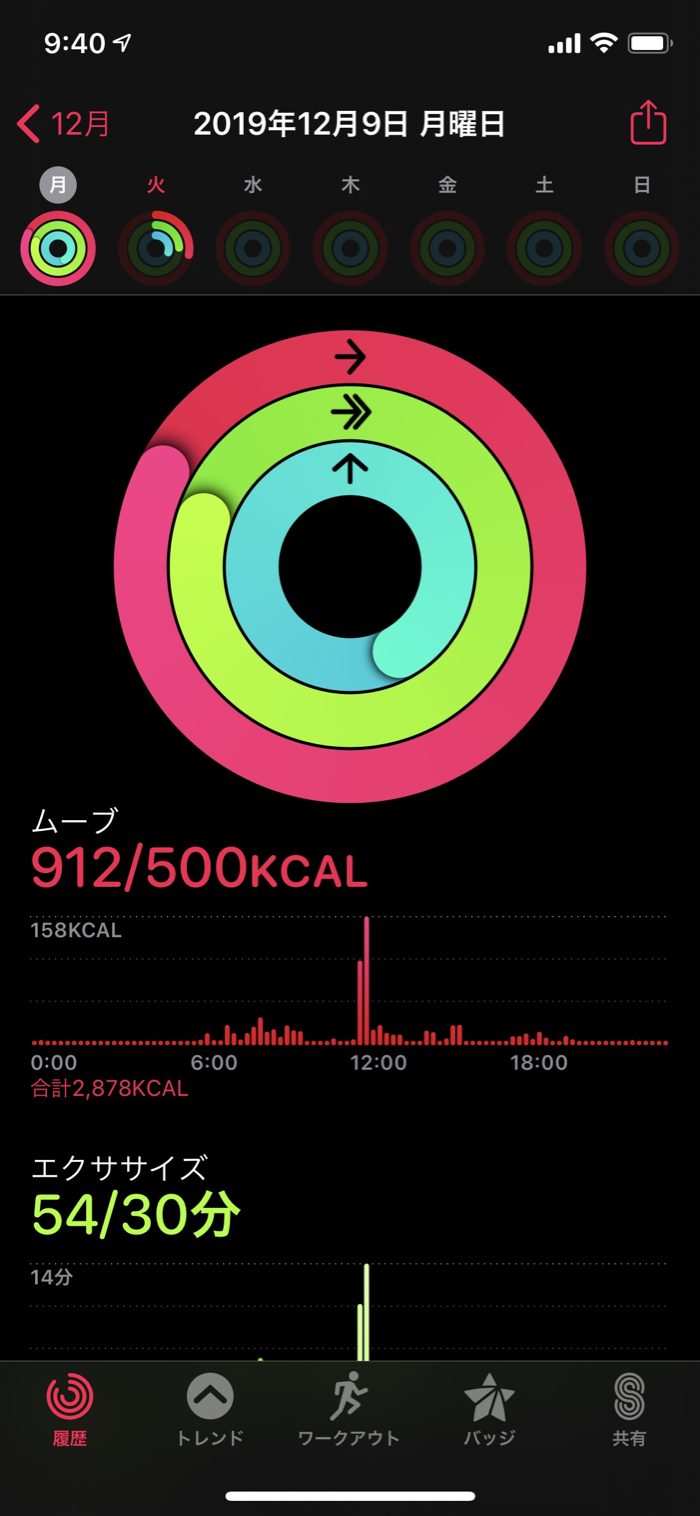Viewport: 700px width, 1516px height.
Task: Select Monday (月) activity rings
Action: pos(58,247)
